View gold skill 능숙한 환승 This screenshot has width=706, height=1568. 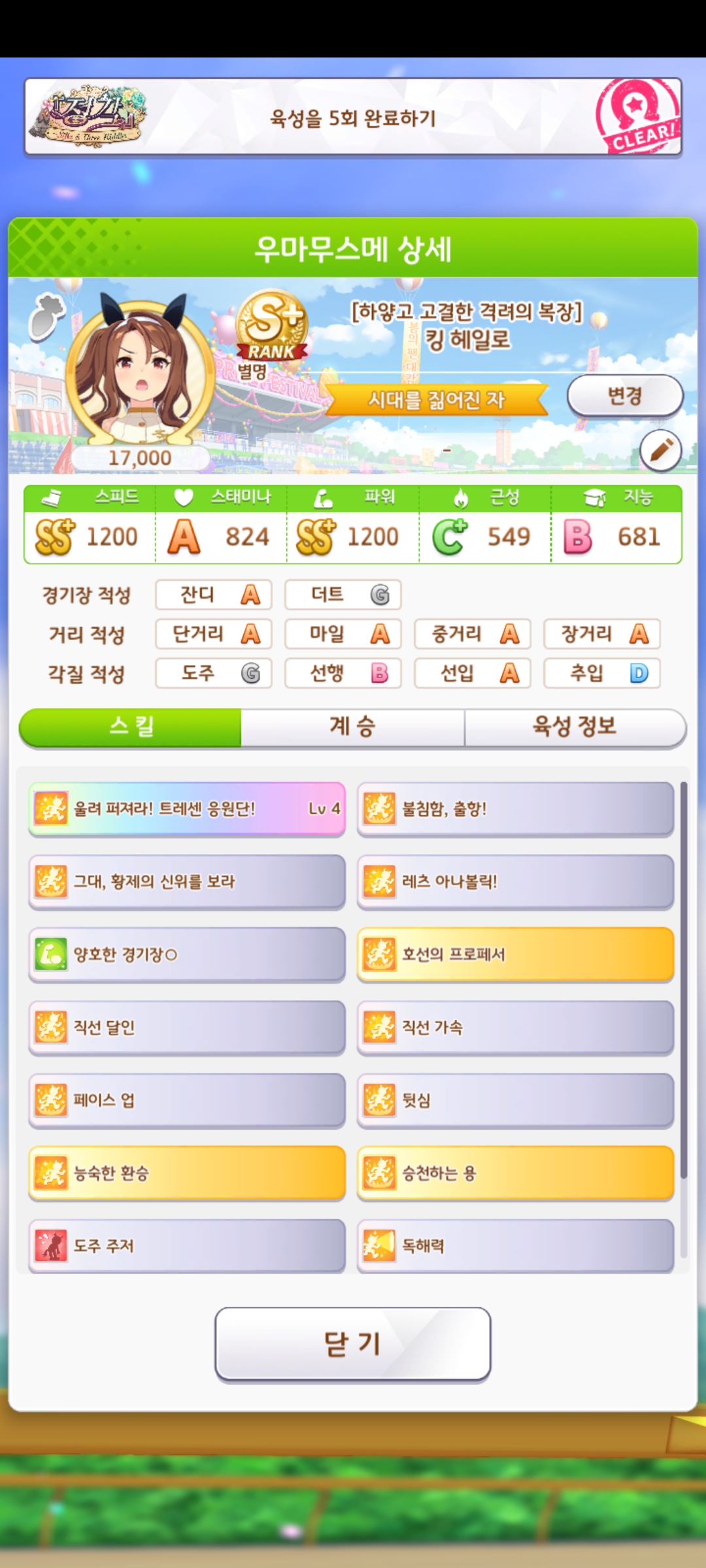(186, 1173)
